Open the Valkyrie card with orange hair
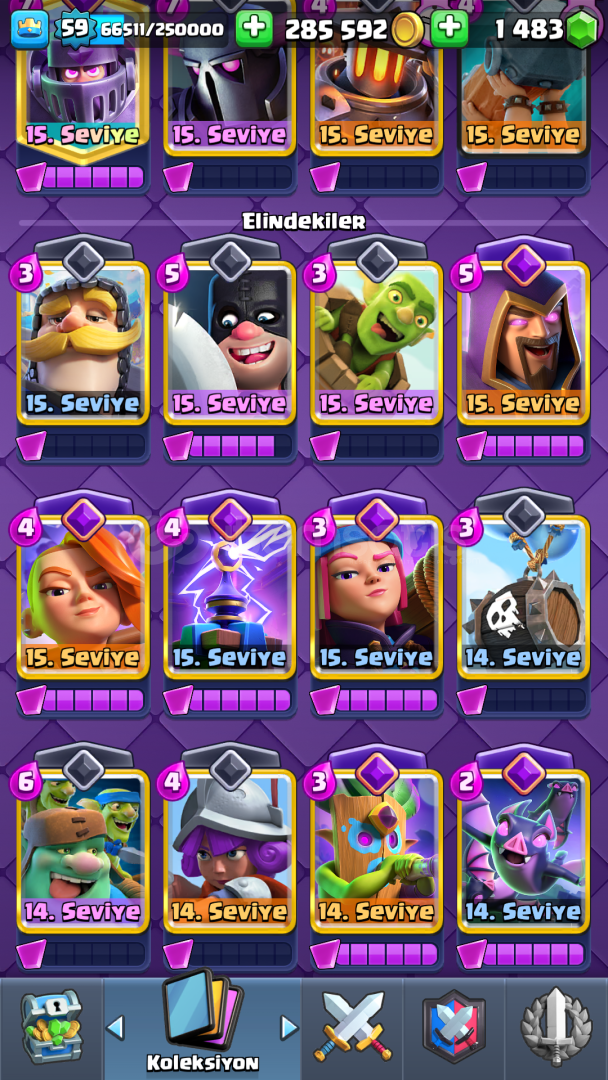This screenshot has height=1080, width=608. pyautogui.click(x=83, y=597)
